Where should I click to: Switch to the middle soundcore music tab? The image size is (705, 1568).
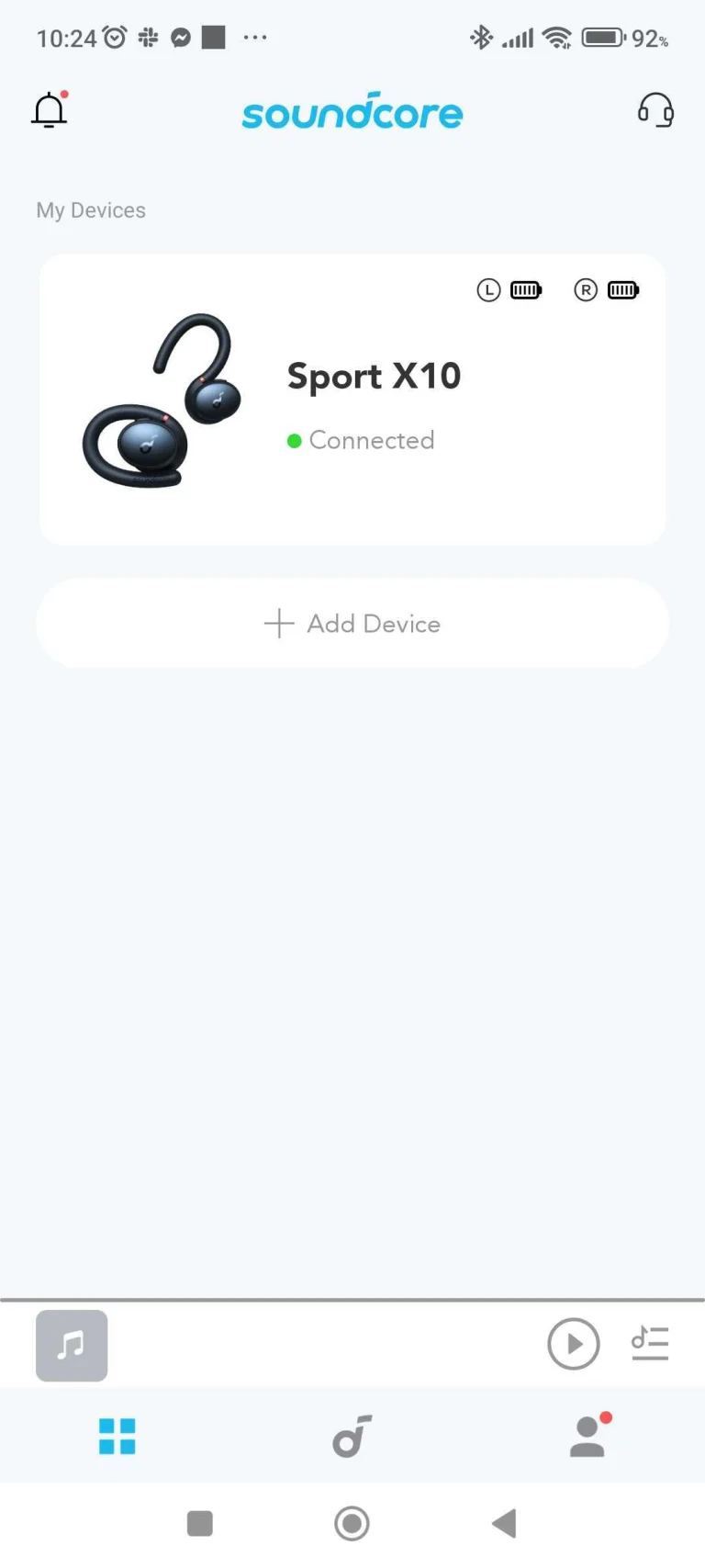click(352, 1437)
